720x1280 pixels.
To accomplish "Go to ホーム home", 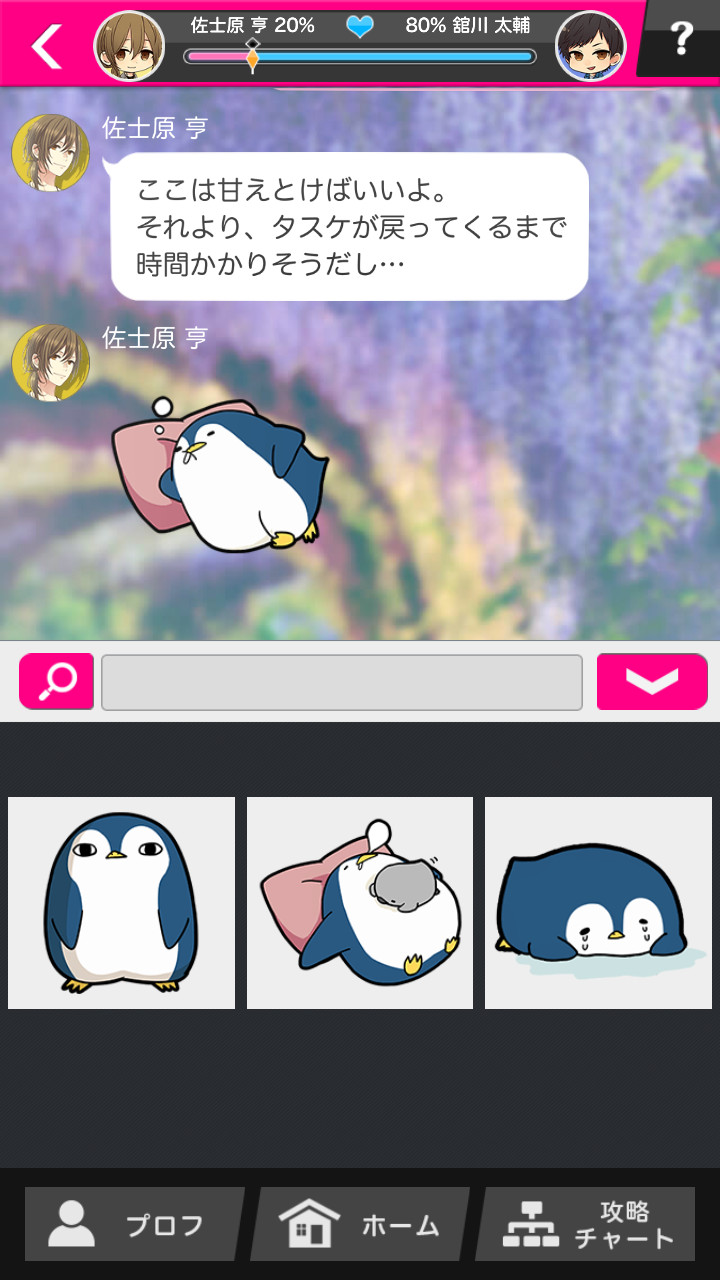I will [x=360, y=1224].
